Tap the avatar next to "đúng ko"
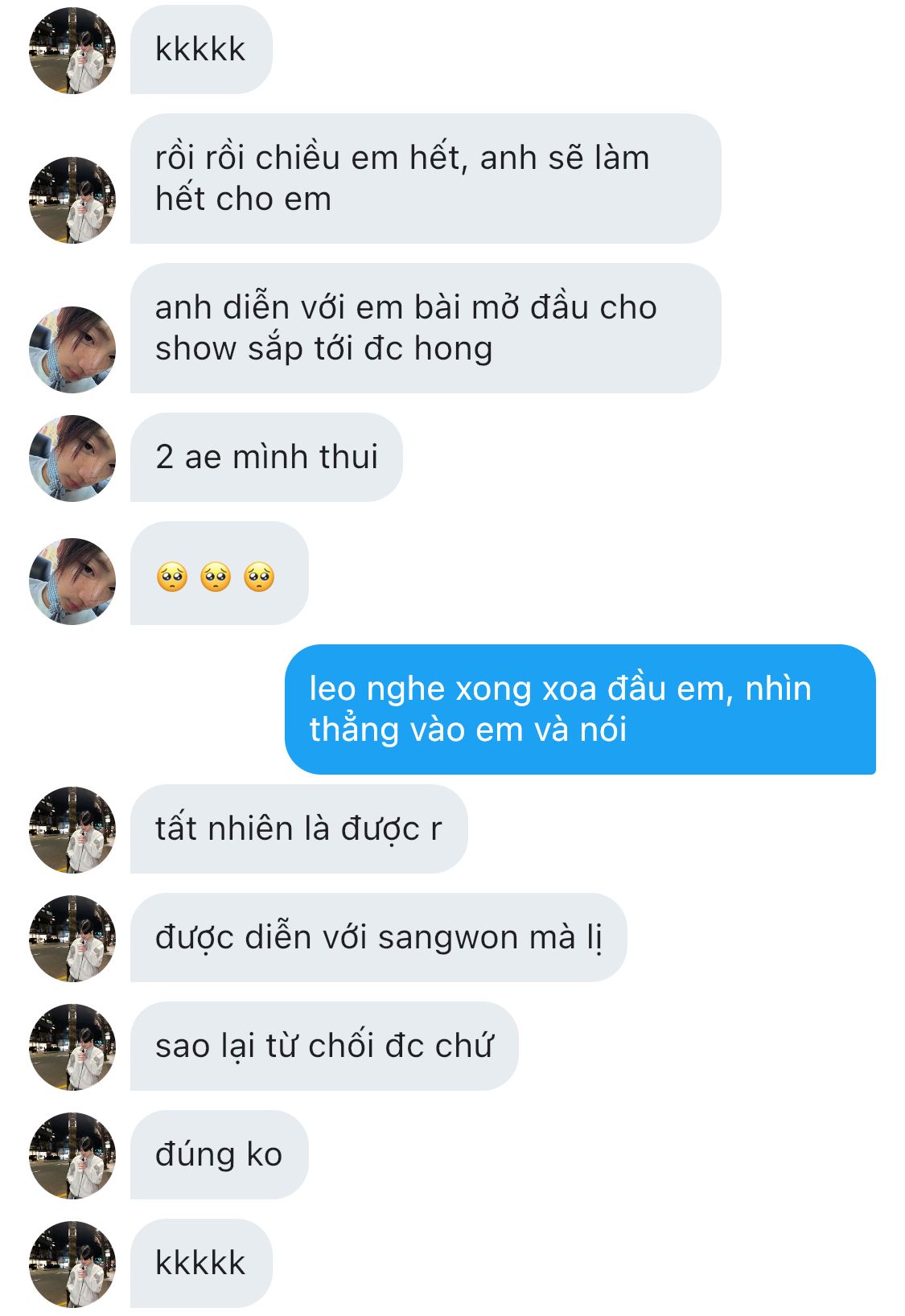This screenshot has height=1316, width=905. pos(72,1156)
